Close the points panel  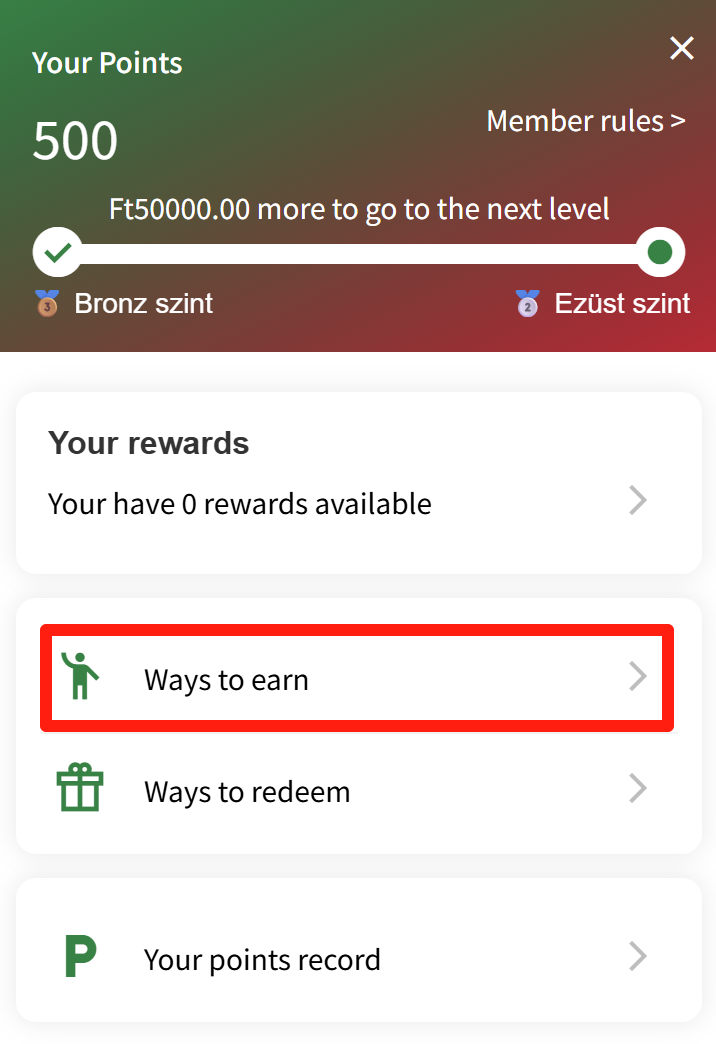tap(682, 48)
